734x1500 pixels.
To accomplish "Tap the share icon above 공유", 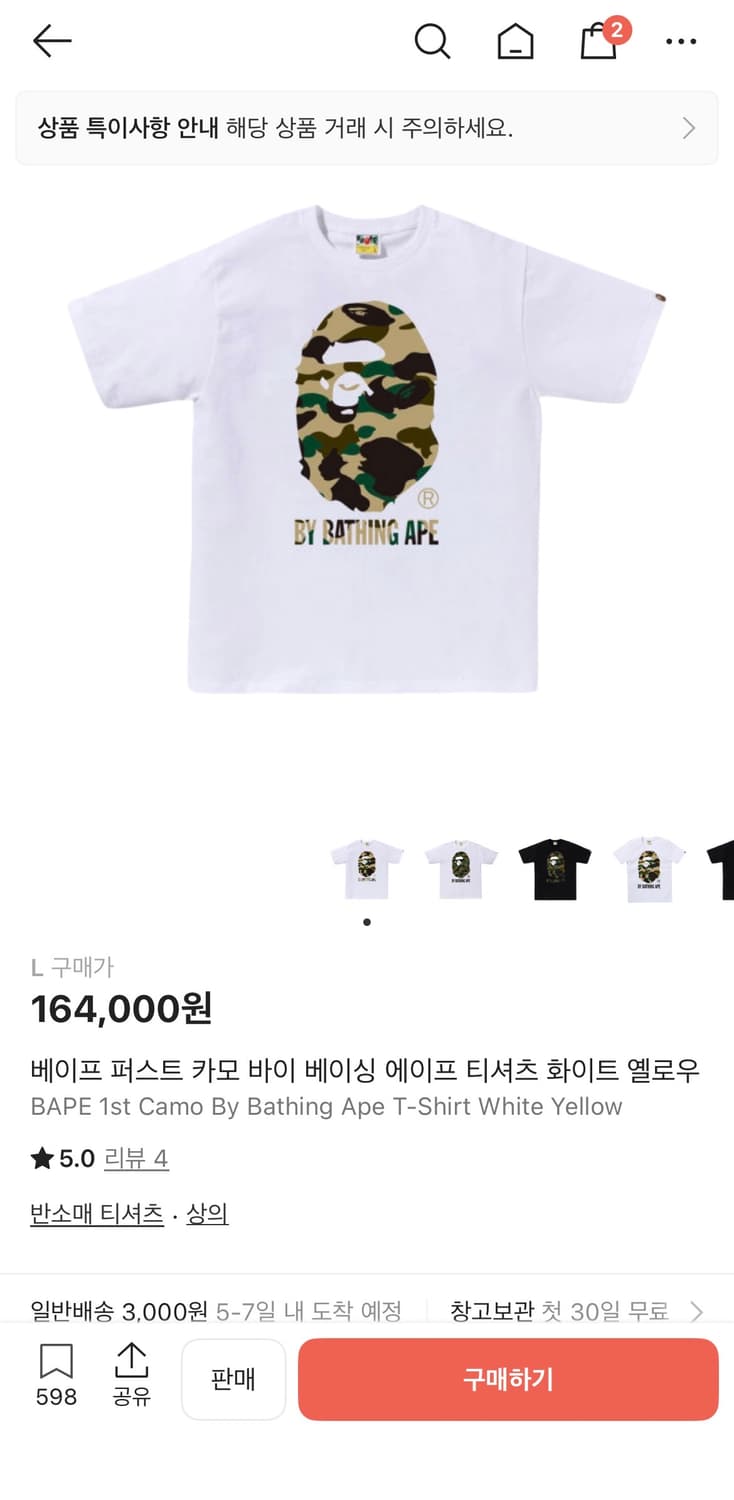I will tap(132, 1361).
